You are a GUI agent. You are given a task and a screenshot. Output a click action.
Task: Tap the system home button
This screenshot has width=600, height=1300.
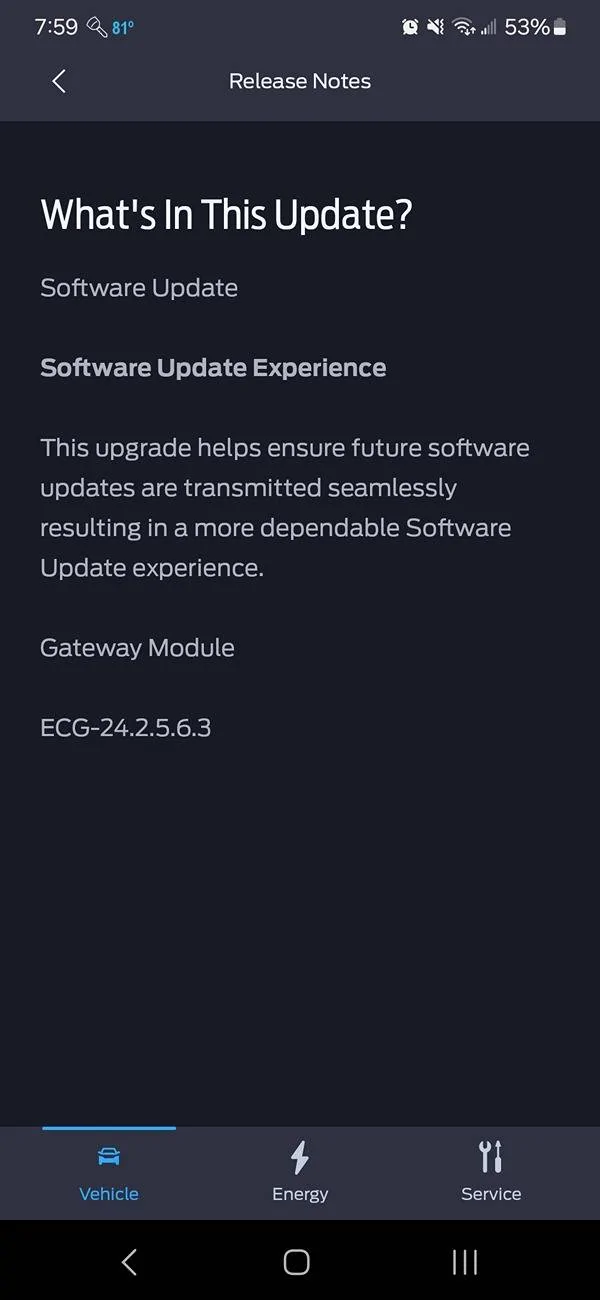[x=297, y=1262]
